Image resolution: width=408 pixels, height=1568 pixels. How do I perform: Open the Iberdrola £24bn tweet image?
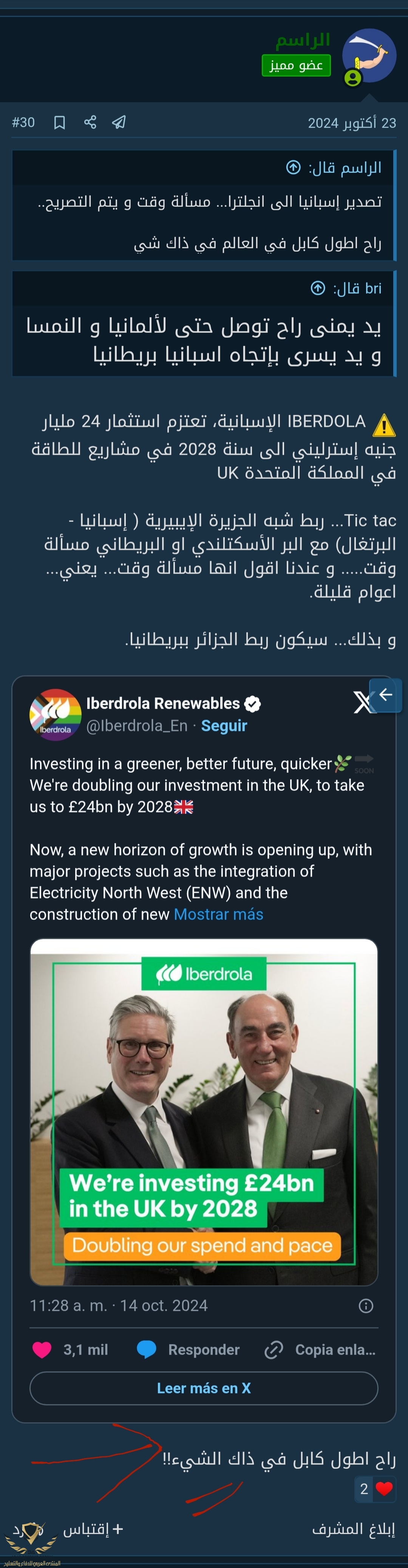point(203,1111)
